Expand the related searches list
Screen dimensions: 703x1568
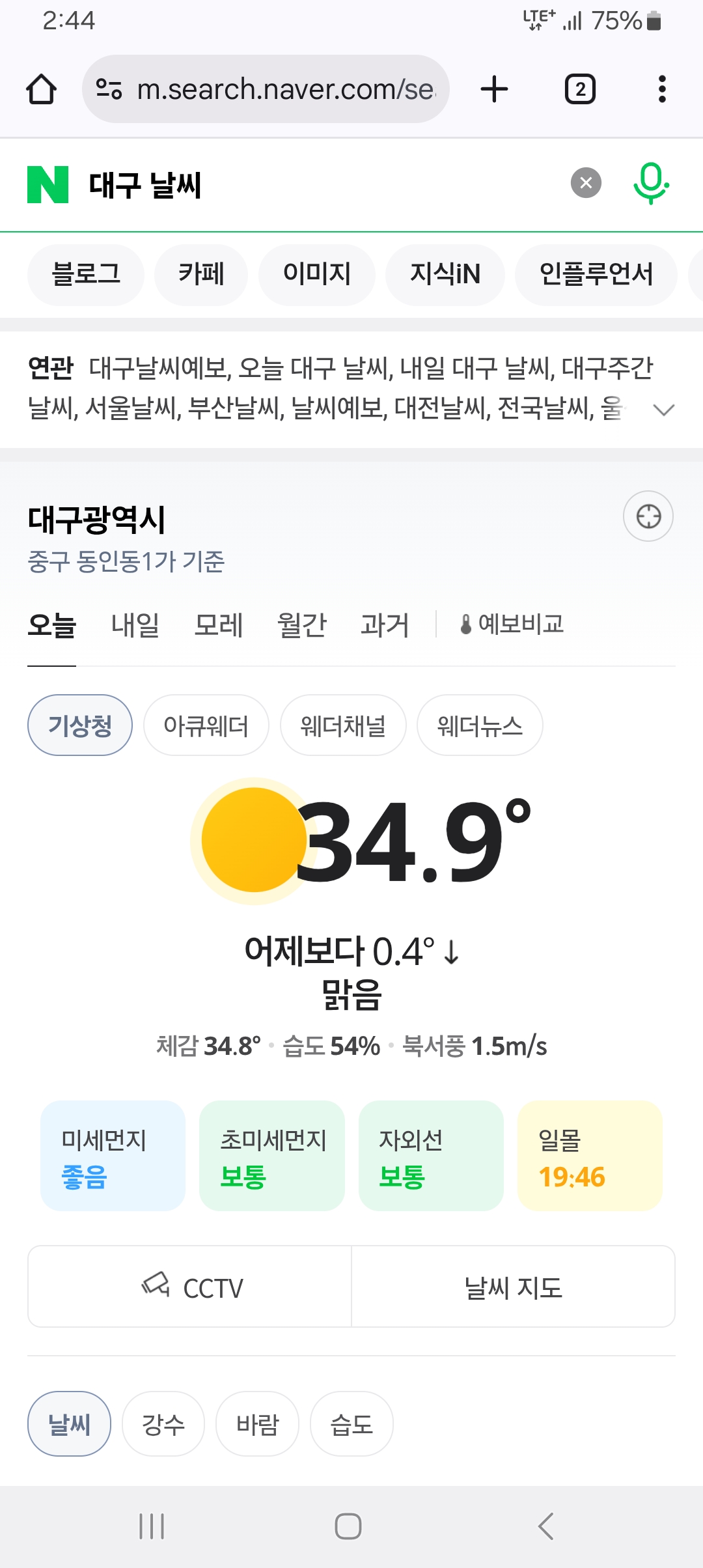coord(663,410)
